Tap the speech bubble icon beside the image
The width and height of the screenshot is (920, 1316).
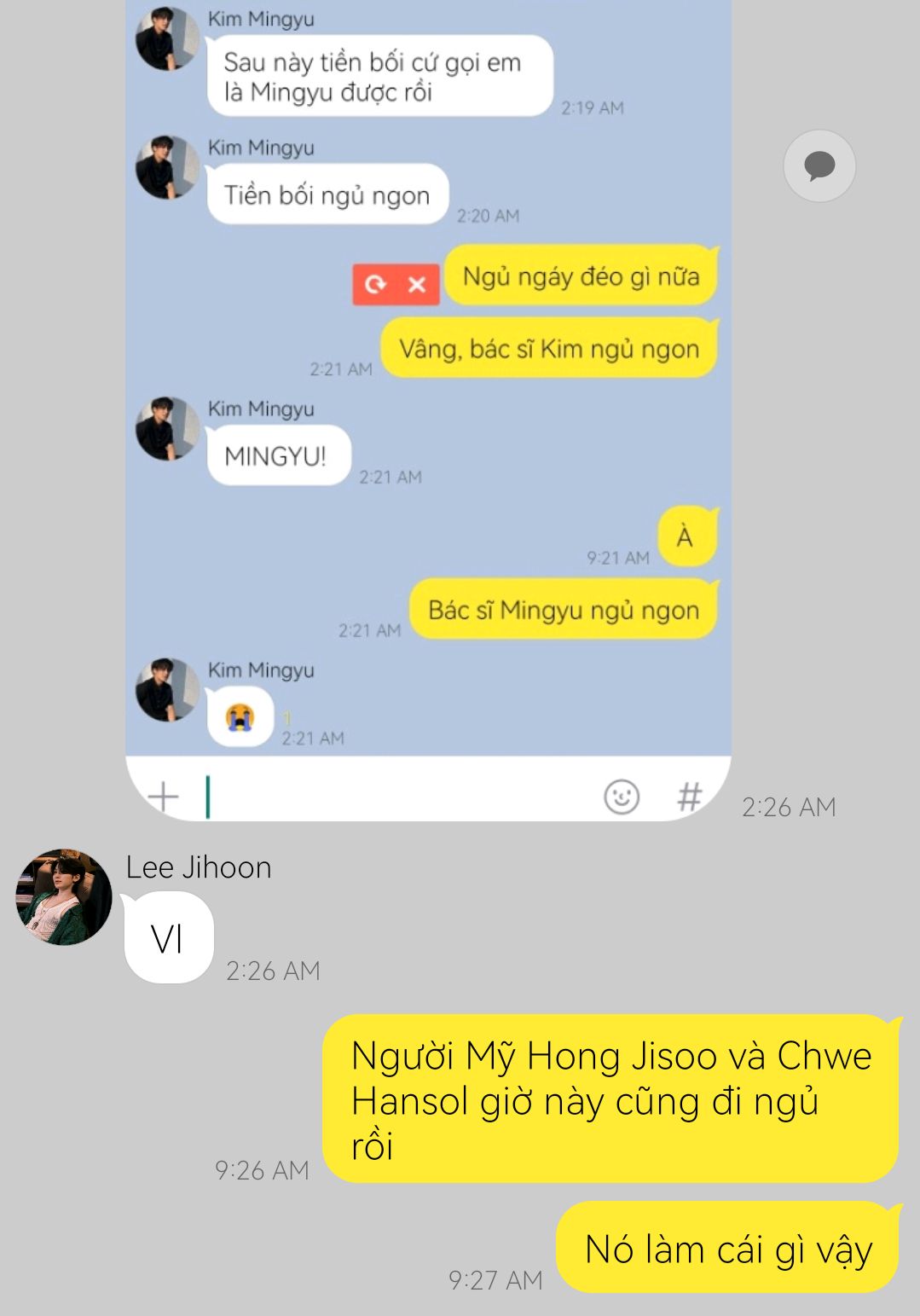point(819,165)
